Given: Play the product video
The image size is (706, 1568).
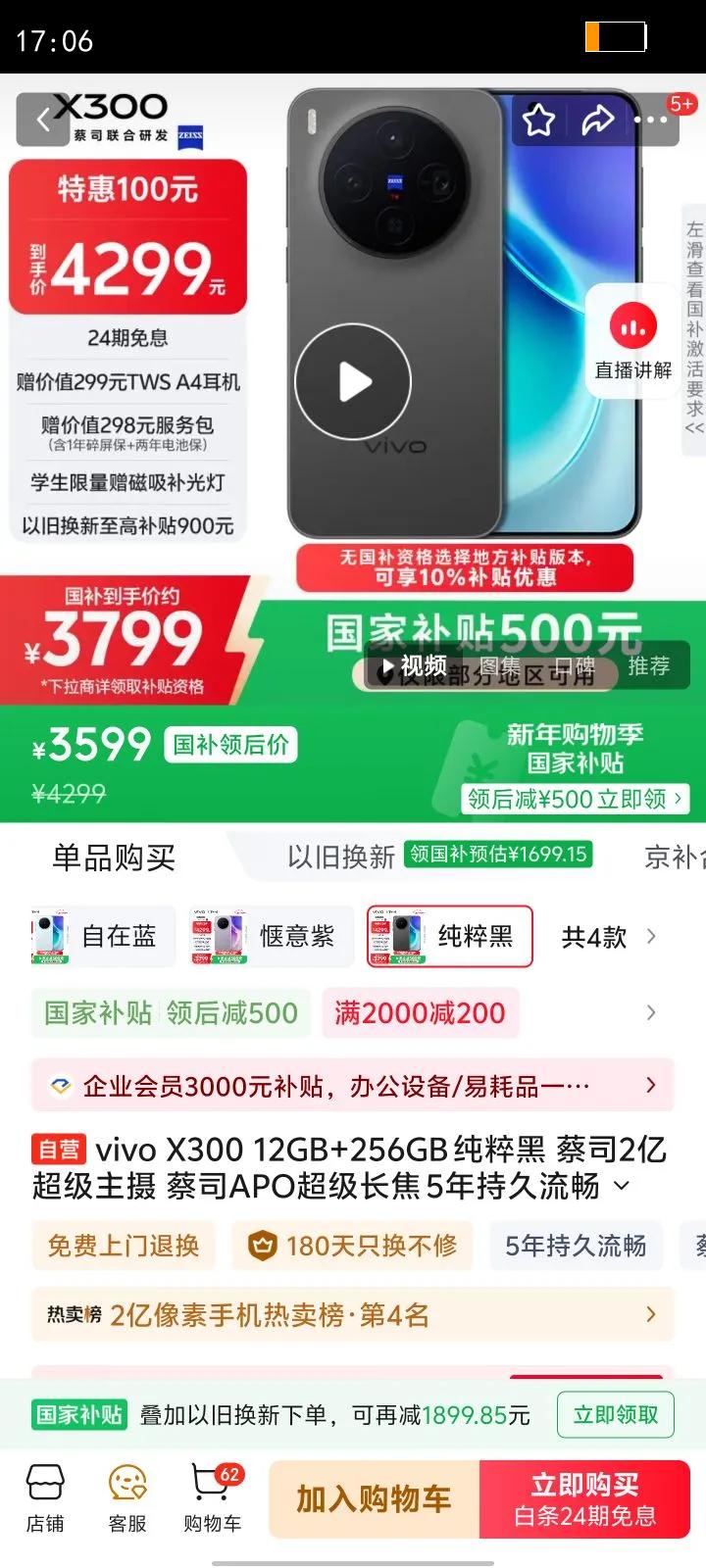Looking at the screenshot, I should 351,382.
